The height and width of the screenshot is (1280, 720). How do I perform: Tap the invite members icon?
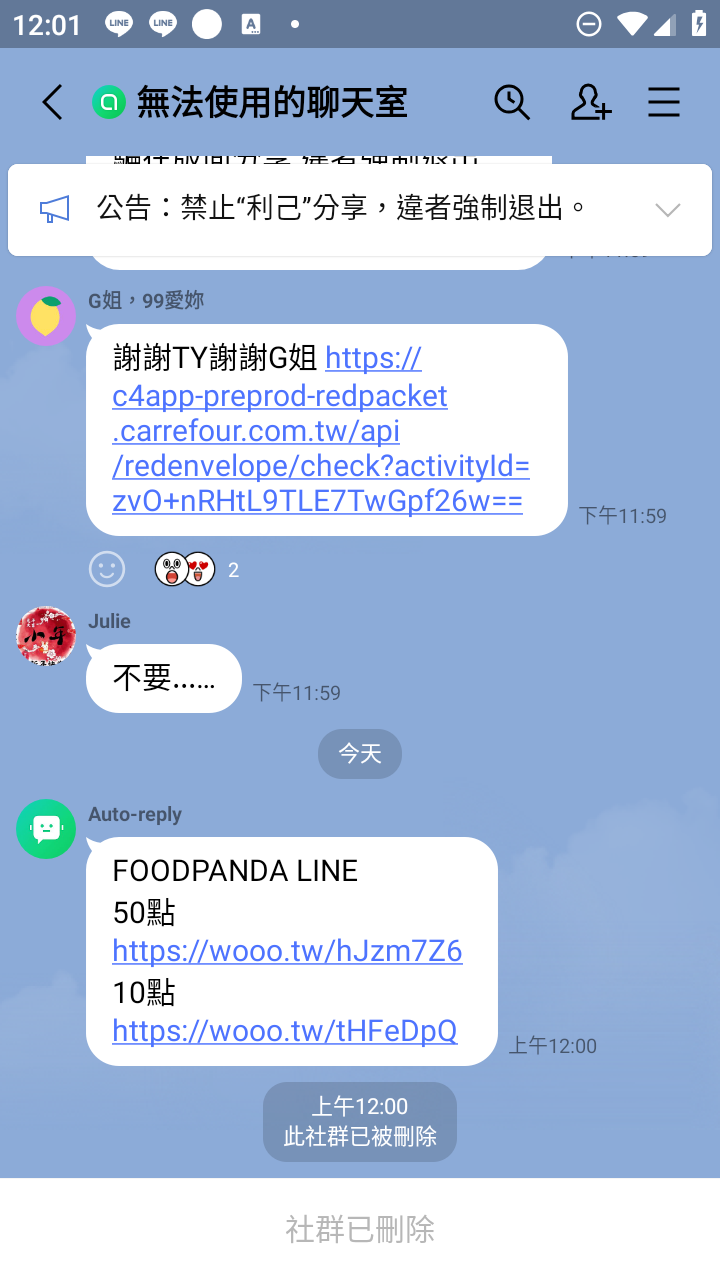(x=590, y=102)
